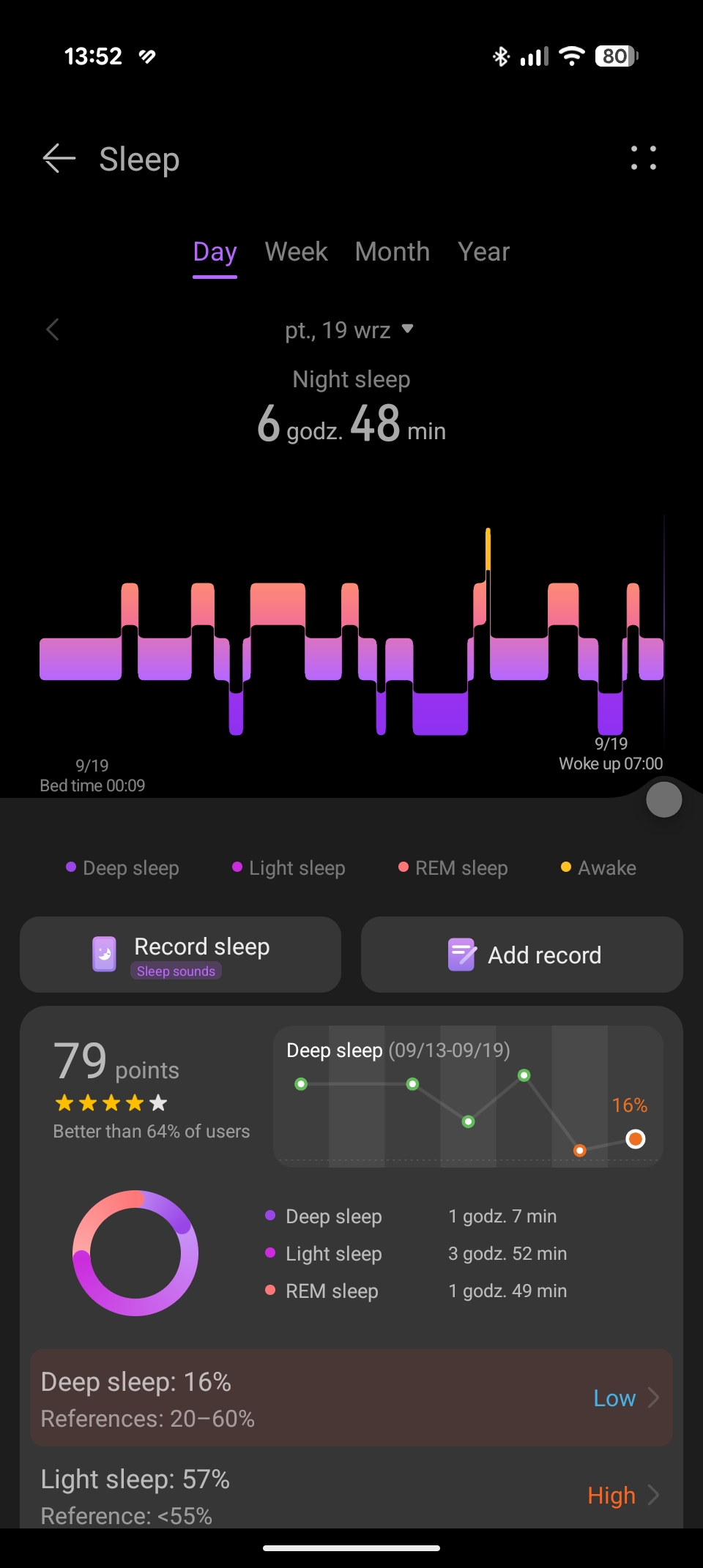
Task: Switch to the Month tab
Action: click(393, 252)
